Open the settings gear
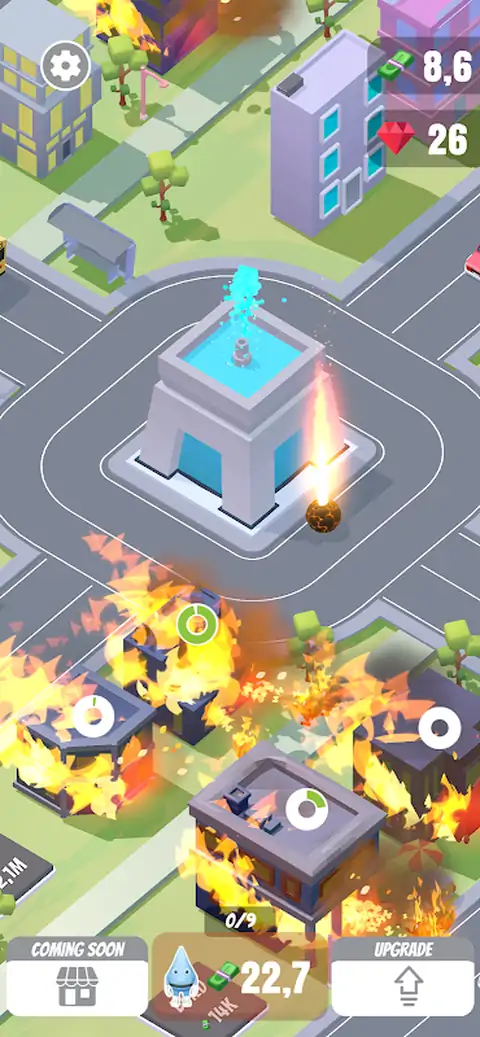 tap(65, 65)
